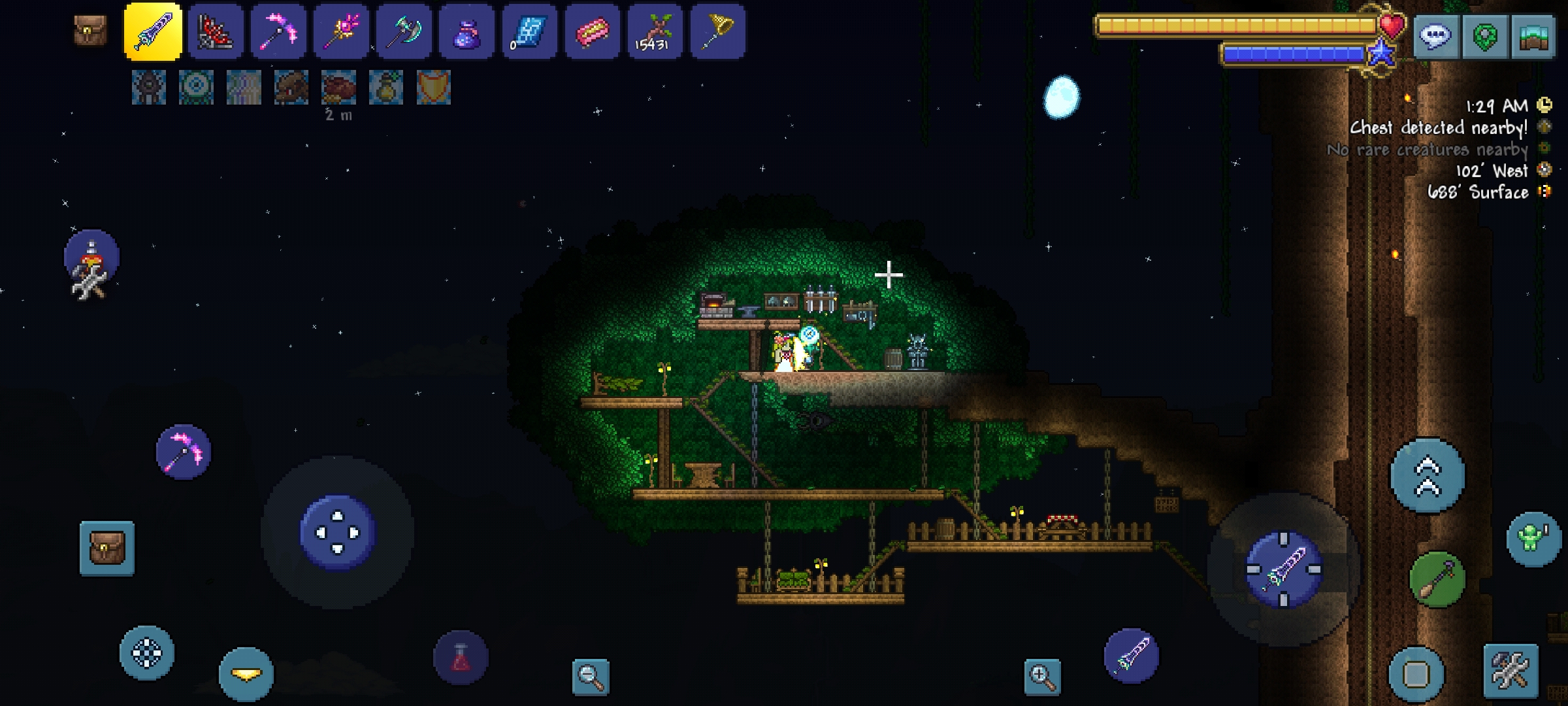Select the pink pickaxe in the hotbar
The image size is (1568, 706).
pyautogui.click(x=278, y=31)
